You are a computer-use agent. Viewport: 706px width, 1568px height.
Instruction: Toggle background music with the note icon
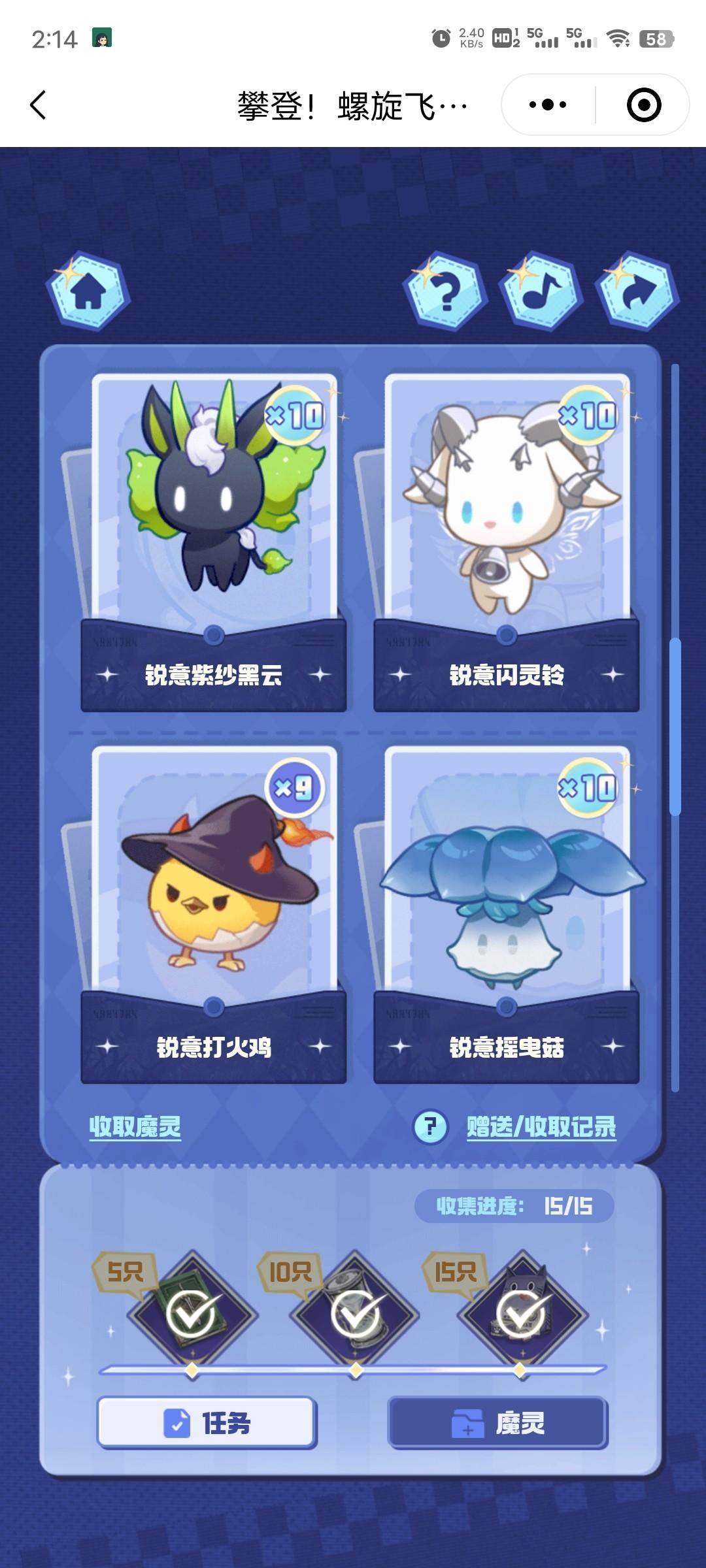(541, 291)
